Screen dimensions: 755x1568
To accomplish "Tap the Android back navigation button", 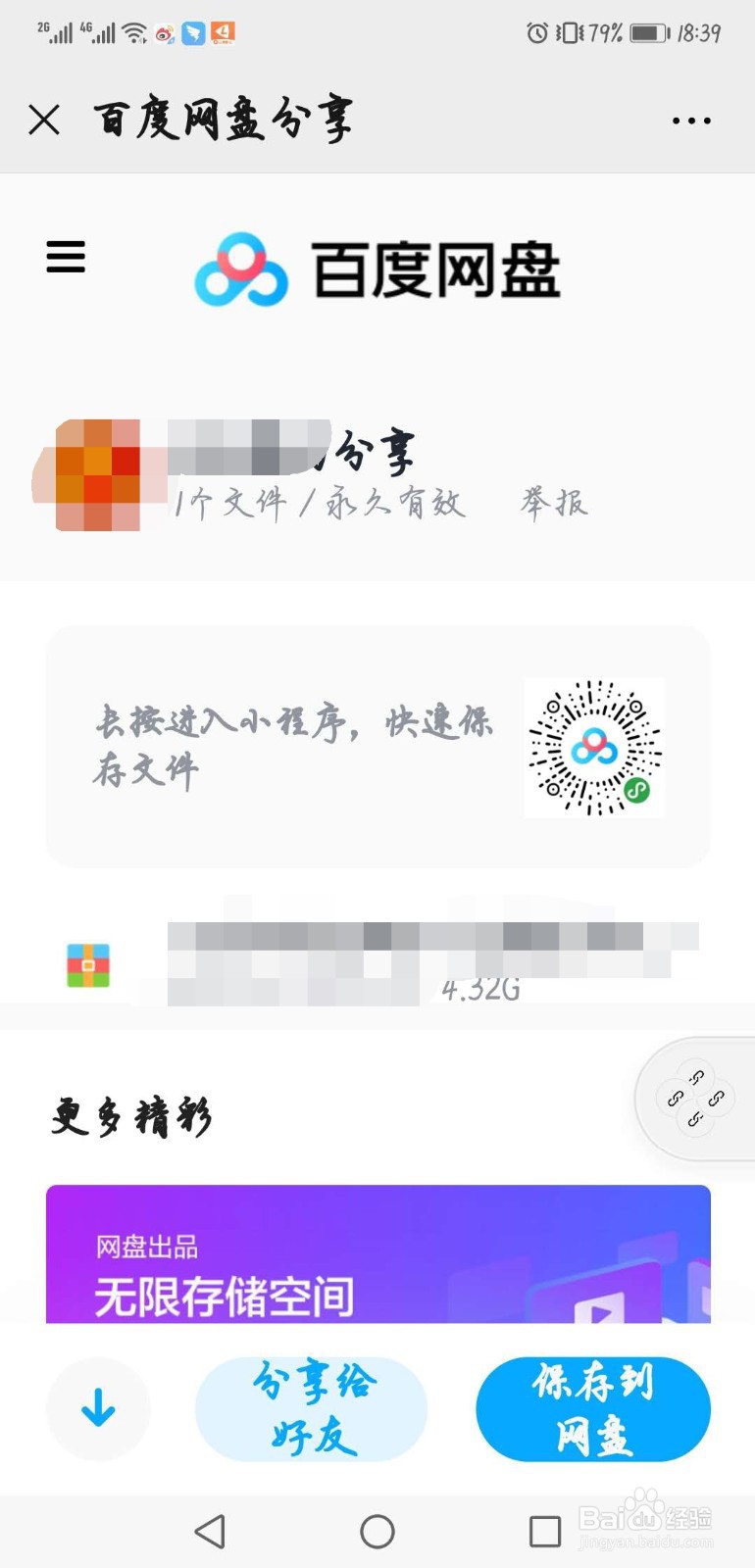I will tap(210, 1531).
